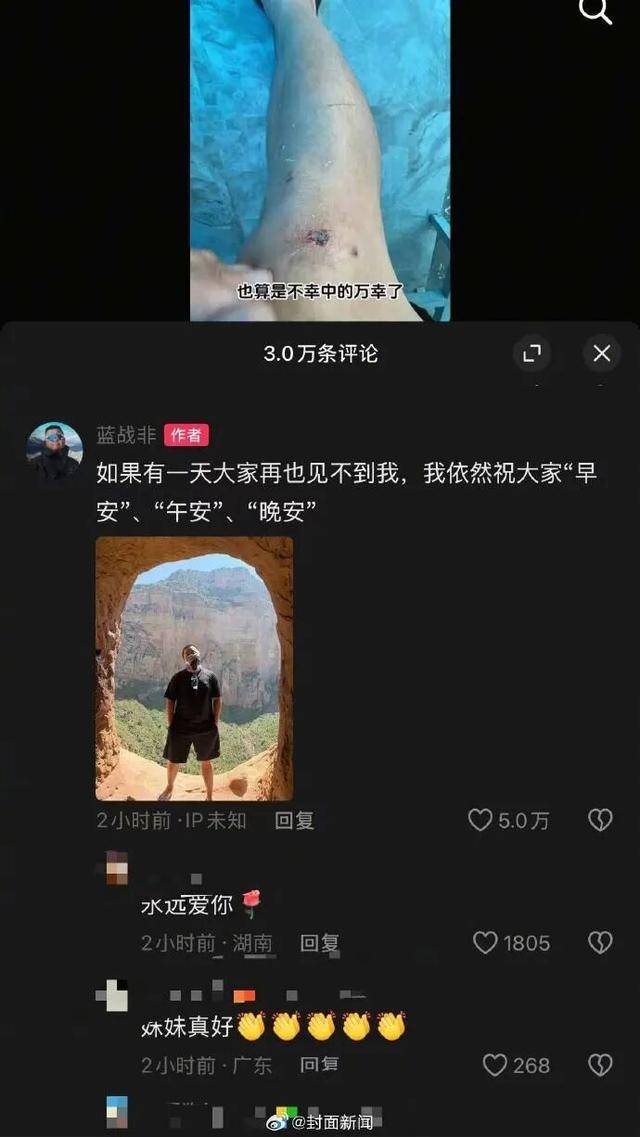This screenshot has height=1137, width=640.
Task: Open the search magnifier above the video
Action: pos(596,11)
